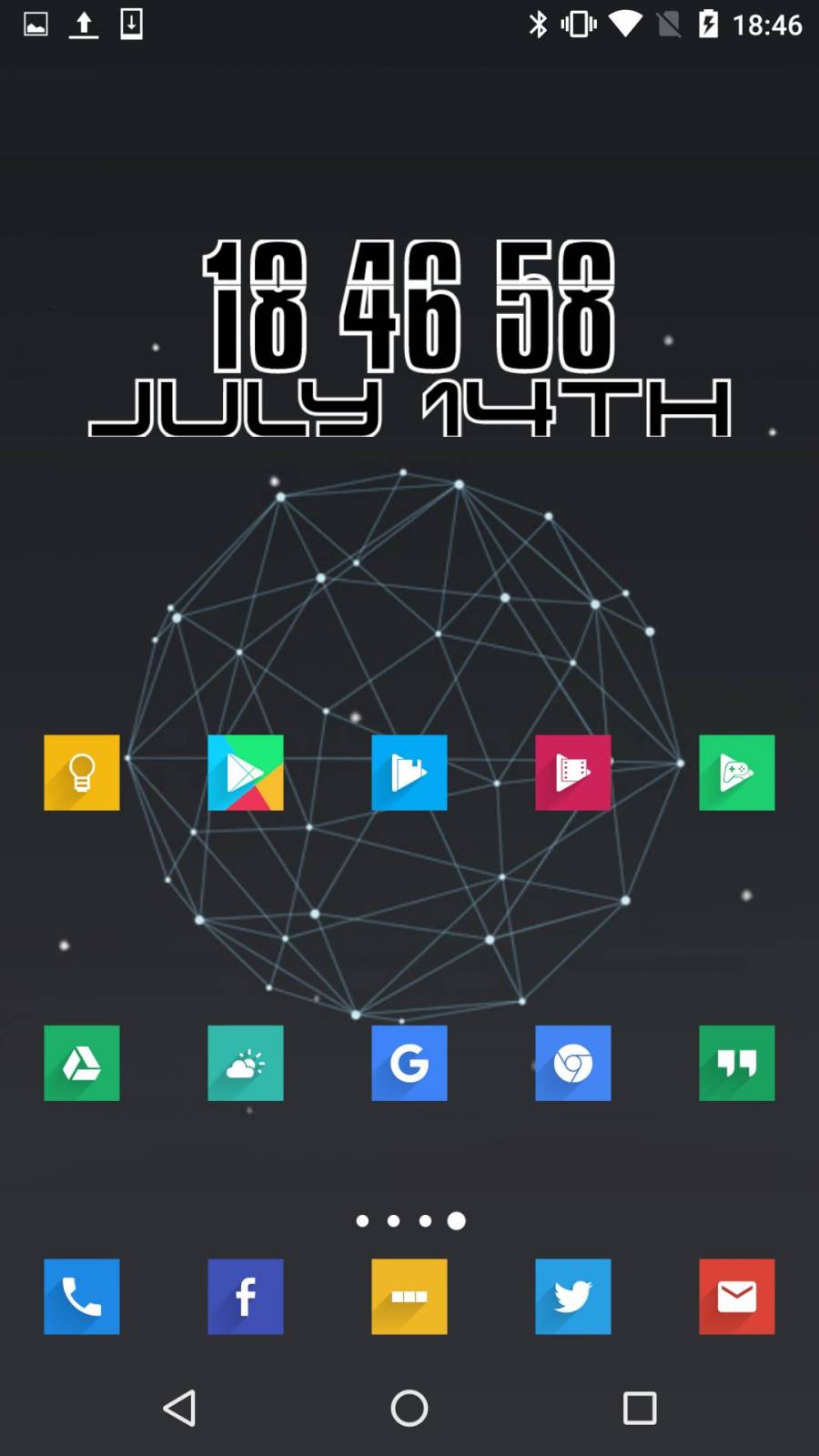Open the yellow app drawer button
The height and width of the screenshot is (1456, 819).
pyautogui.click(x=409, y=1297)
